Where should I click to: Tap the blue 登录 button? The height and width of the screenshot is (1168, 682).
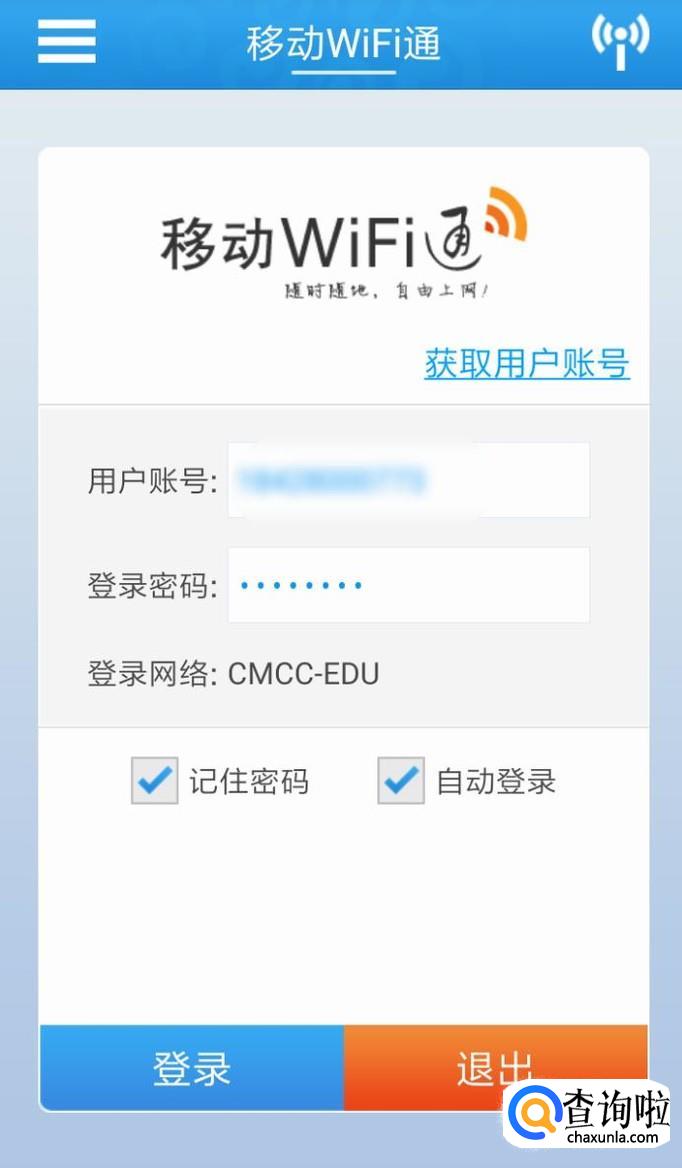click(x=192, y=1068)
